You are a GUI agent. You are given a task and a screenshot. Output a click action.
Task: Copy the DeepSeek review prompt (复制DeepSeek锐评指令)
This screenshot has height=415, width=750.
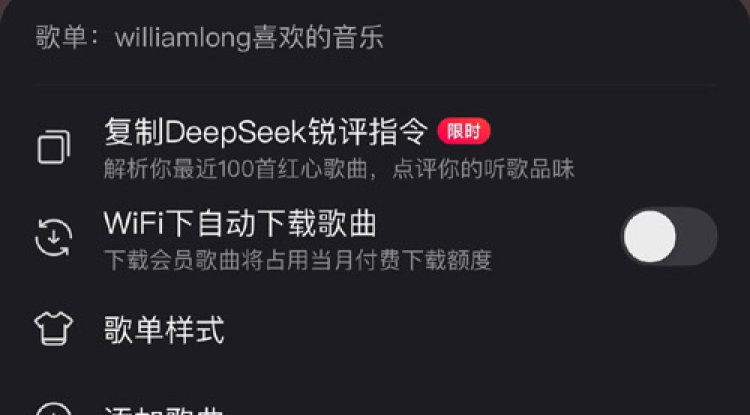(266, 132)
